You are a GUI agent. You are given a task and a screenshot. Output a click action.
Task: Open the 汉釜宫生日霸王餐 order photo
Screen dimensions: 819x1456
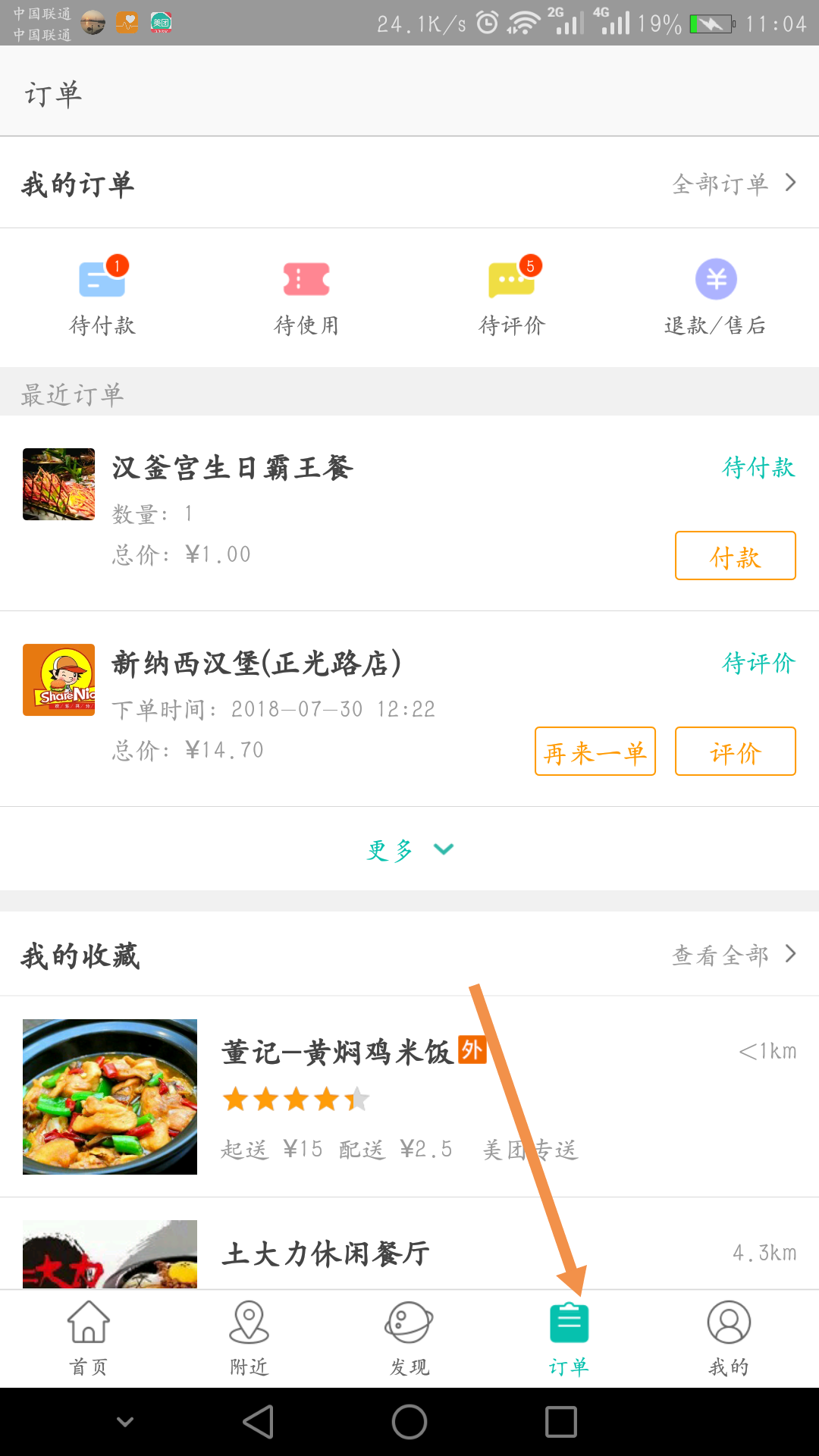point(59,484)
